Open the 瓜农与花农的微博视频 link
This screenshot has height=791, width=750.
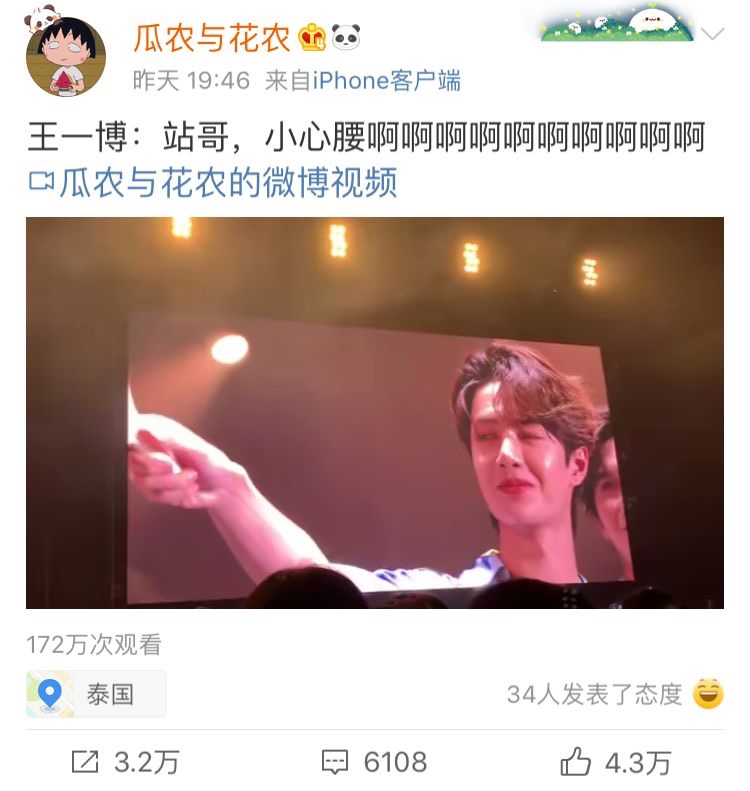212,183
